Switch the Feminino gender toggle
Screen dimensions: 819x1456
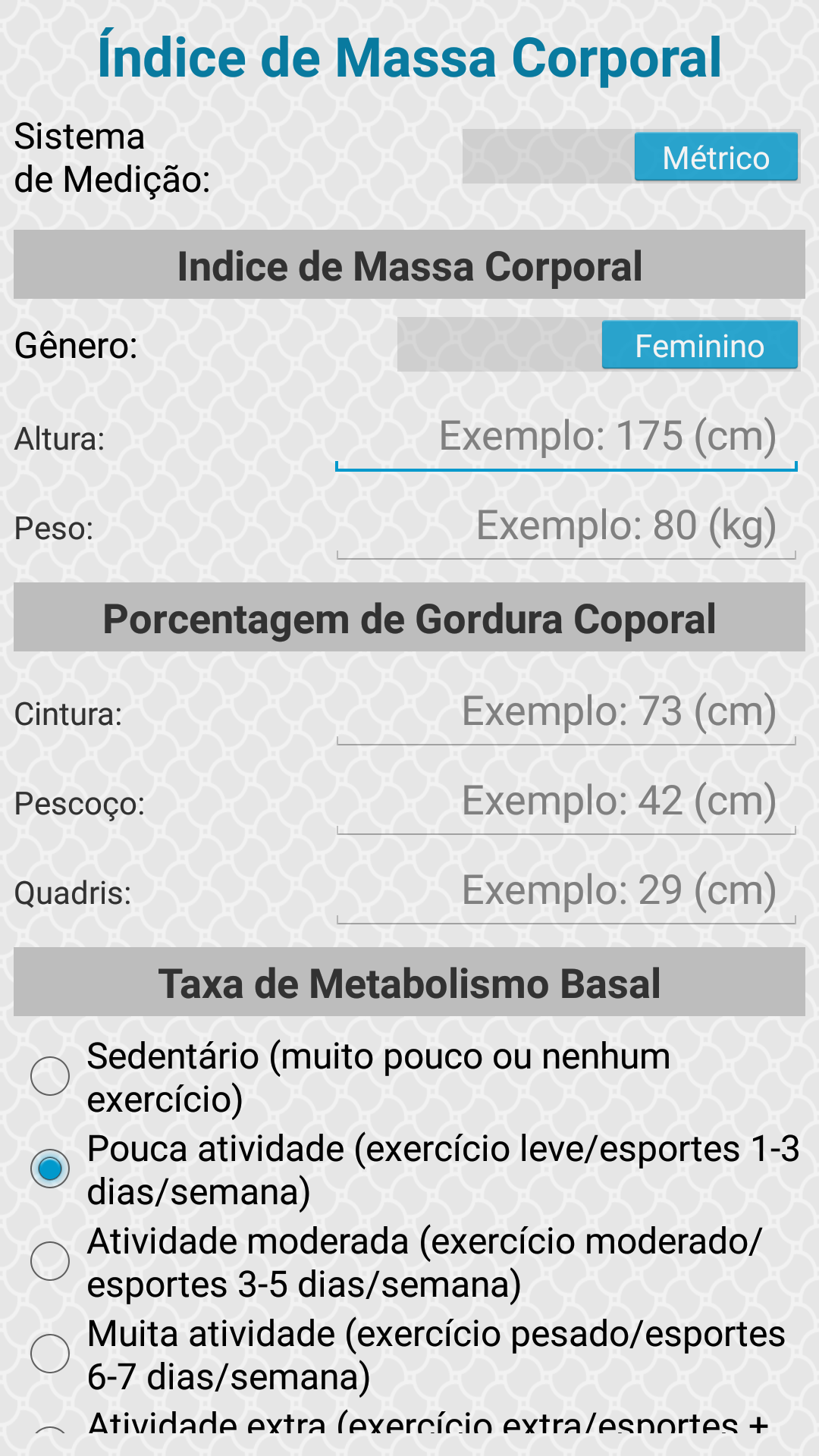[598, 345]
